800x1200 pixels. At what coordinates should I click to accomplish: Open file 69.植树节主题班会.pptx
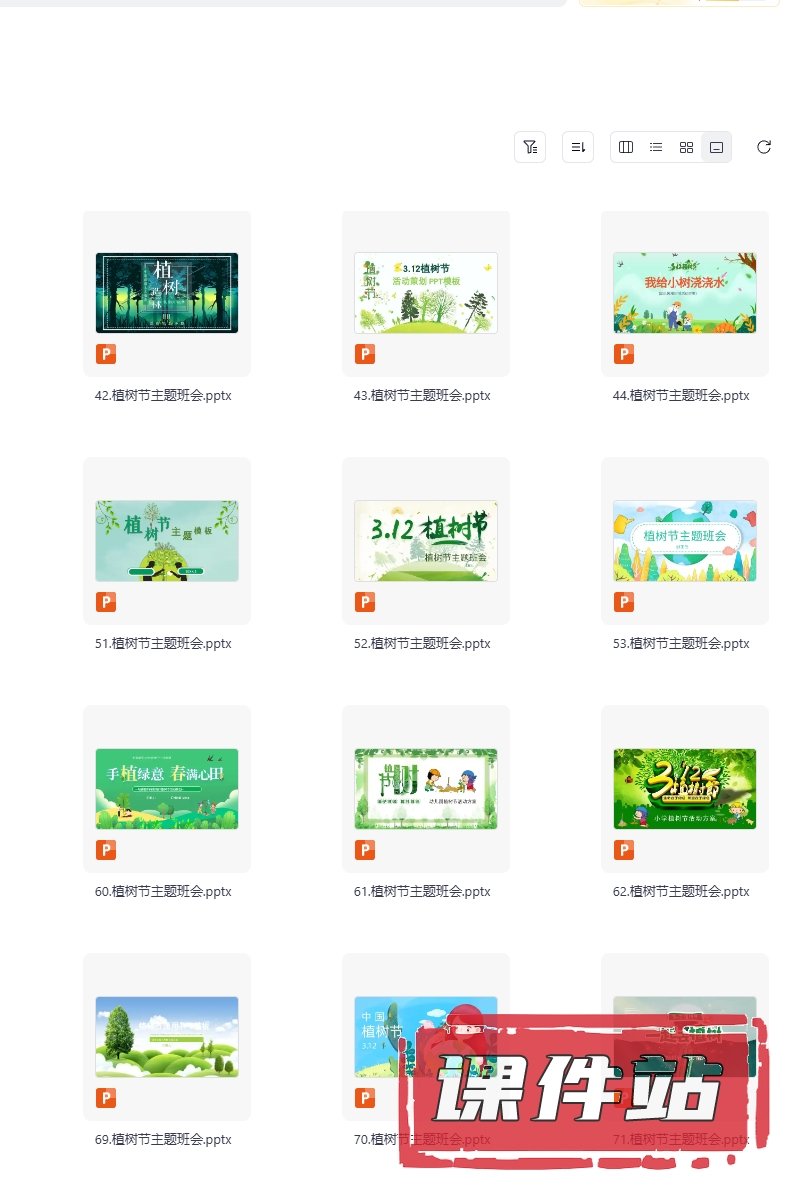click(167, 1037)
